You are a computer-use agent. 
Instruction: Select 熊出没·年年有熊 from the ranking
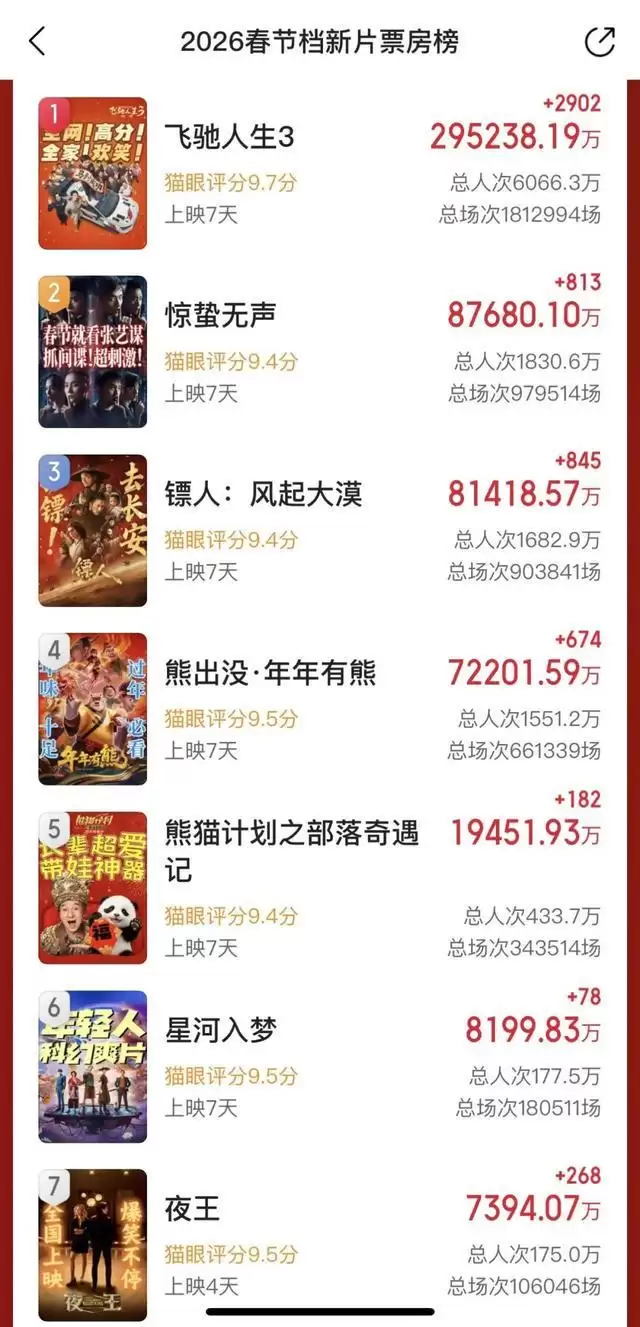[x=270, y=673]
